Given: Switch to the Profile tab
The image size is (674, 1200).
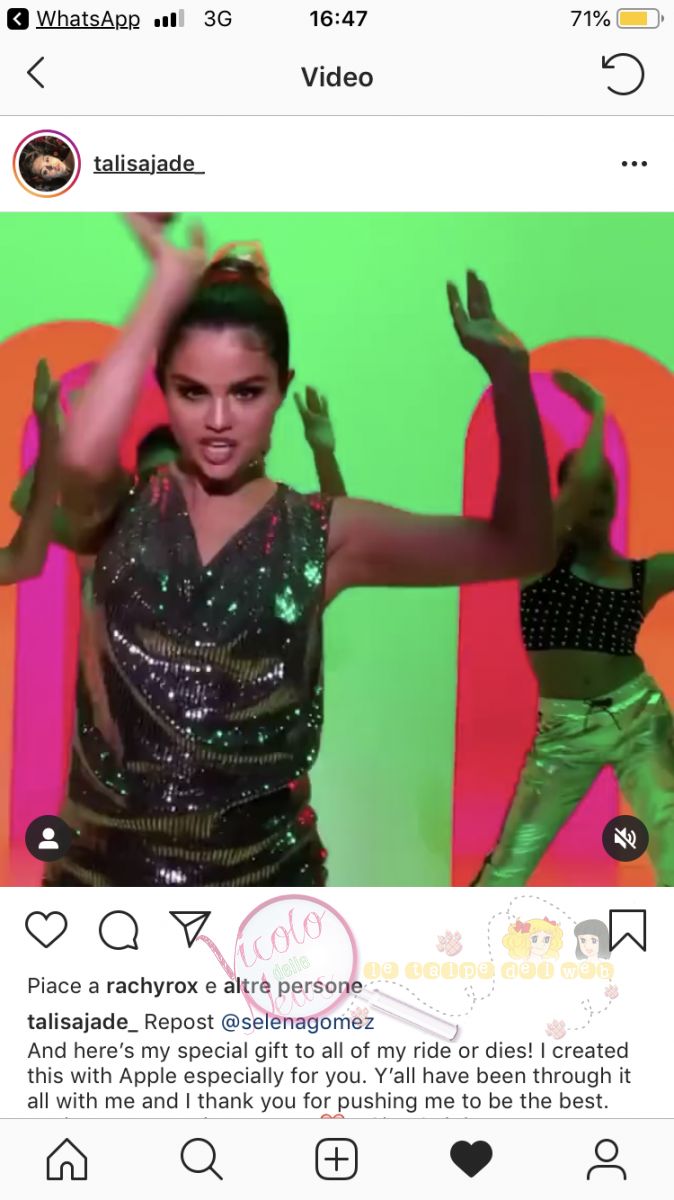Looking at the screenshot, I should click(606, 1160).
